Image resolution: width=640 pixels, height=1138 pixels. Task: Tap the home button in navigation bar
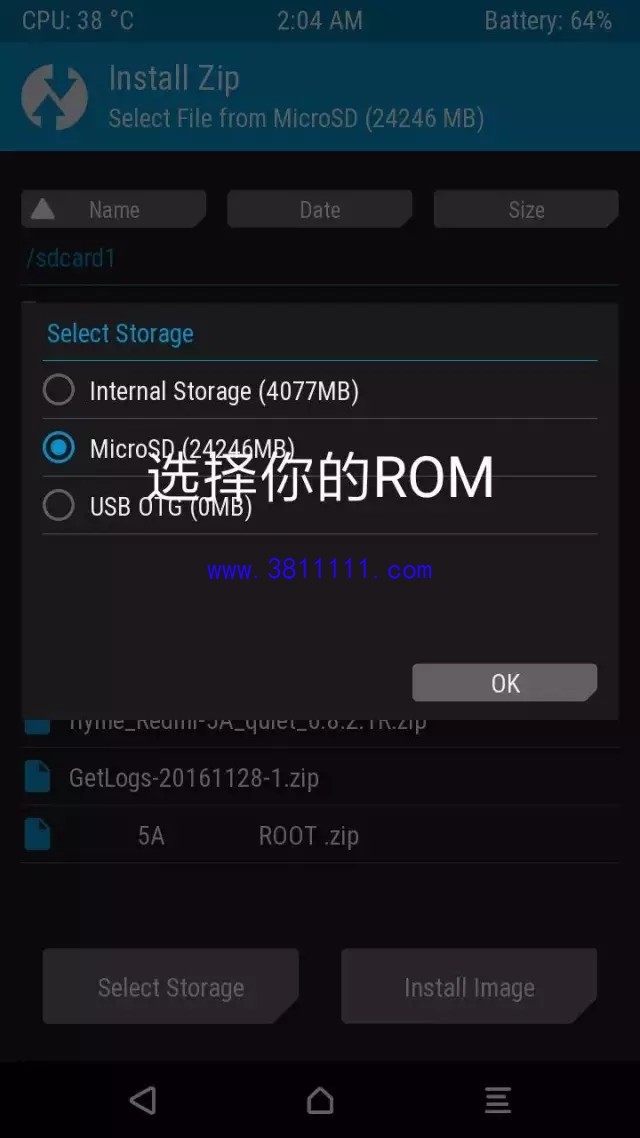pos(320,1100)
